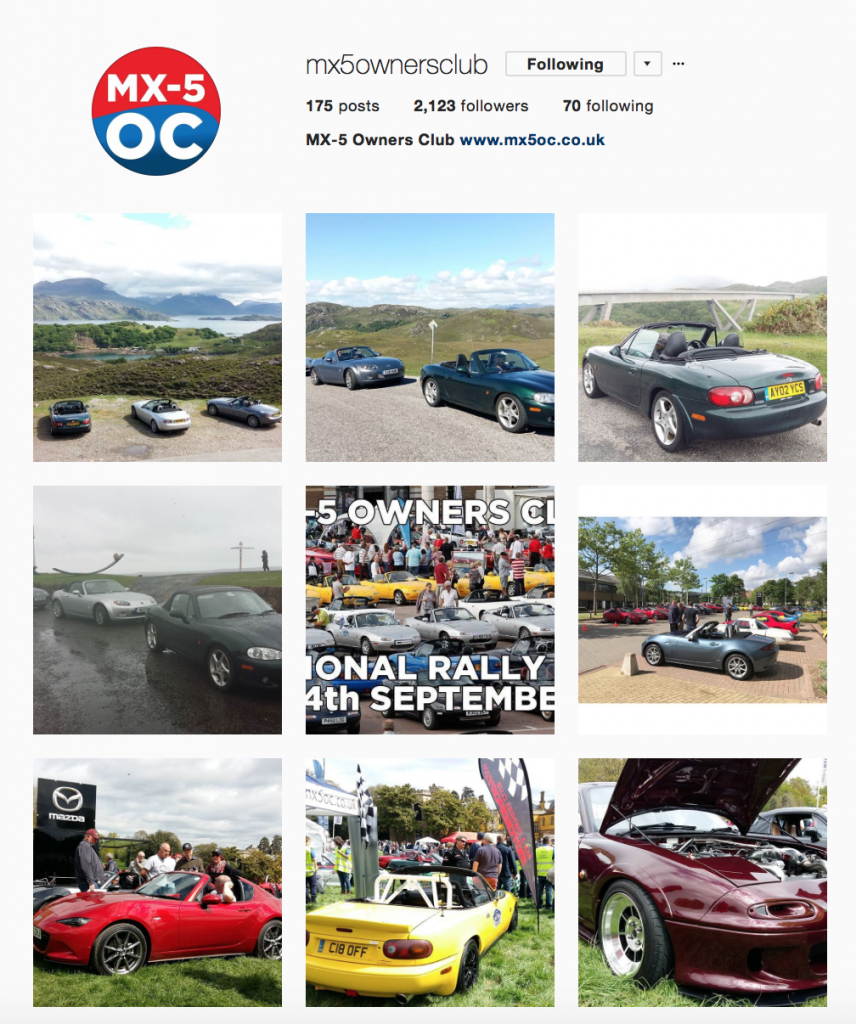Open the three-dot options menu
The width and height of the screenshot is (856, 1024).
point(679,64)
